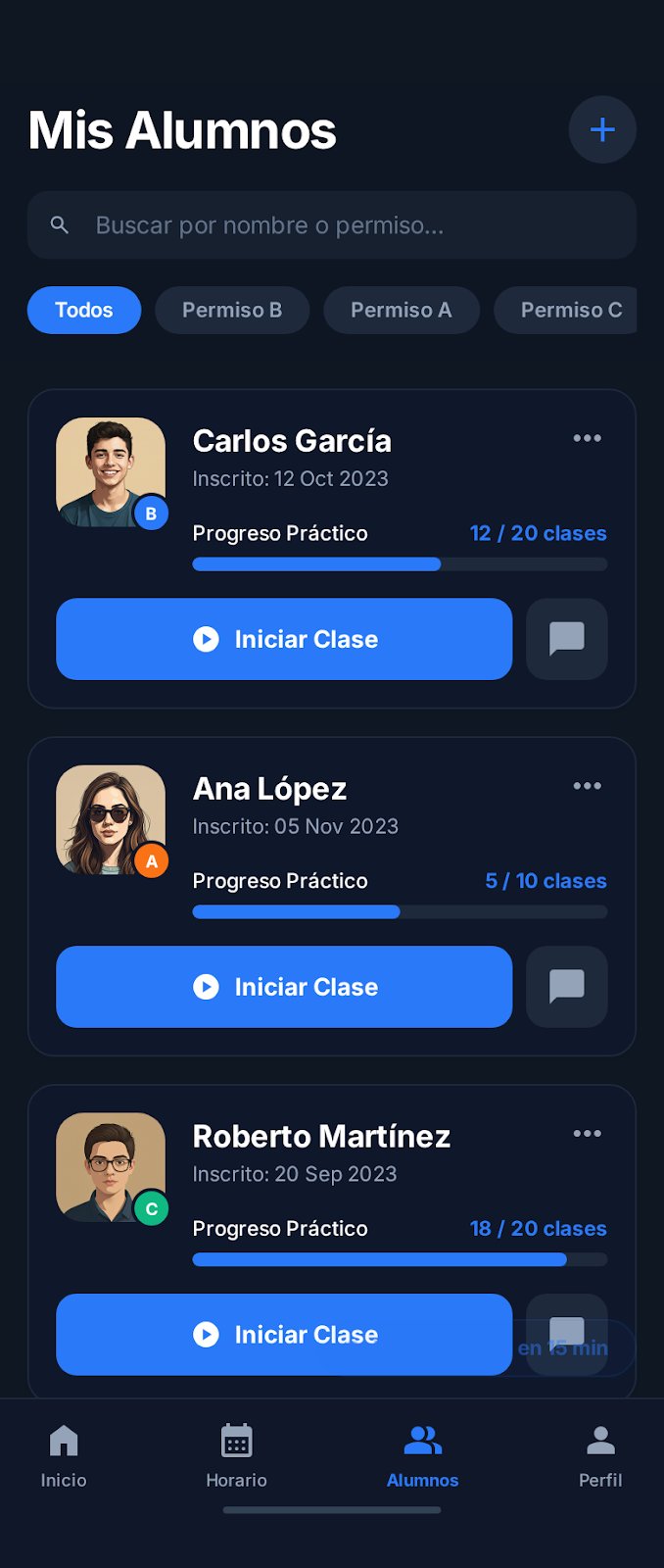The height and width of the screenshot is (1568, 664).
Task: Switch to the Horario tab
Action: click(x=236, y=1455)
